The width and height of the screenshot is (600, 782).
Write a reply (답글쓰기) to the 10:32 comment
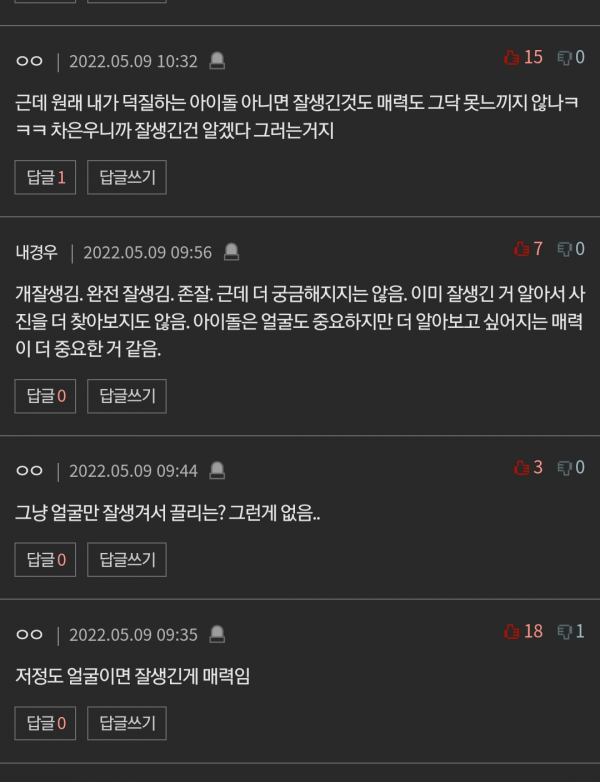click(127, 178)
